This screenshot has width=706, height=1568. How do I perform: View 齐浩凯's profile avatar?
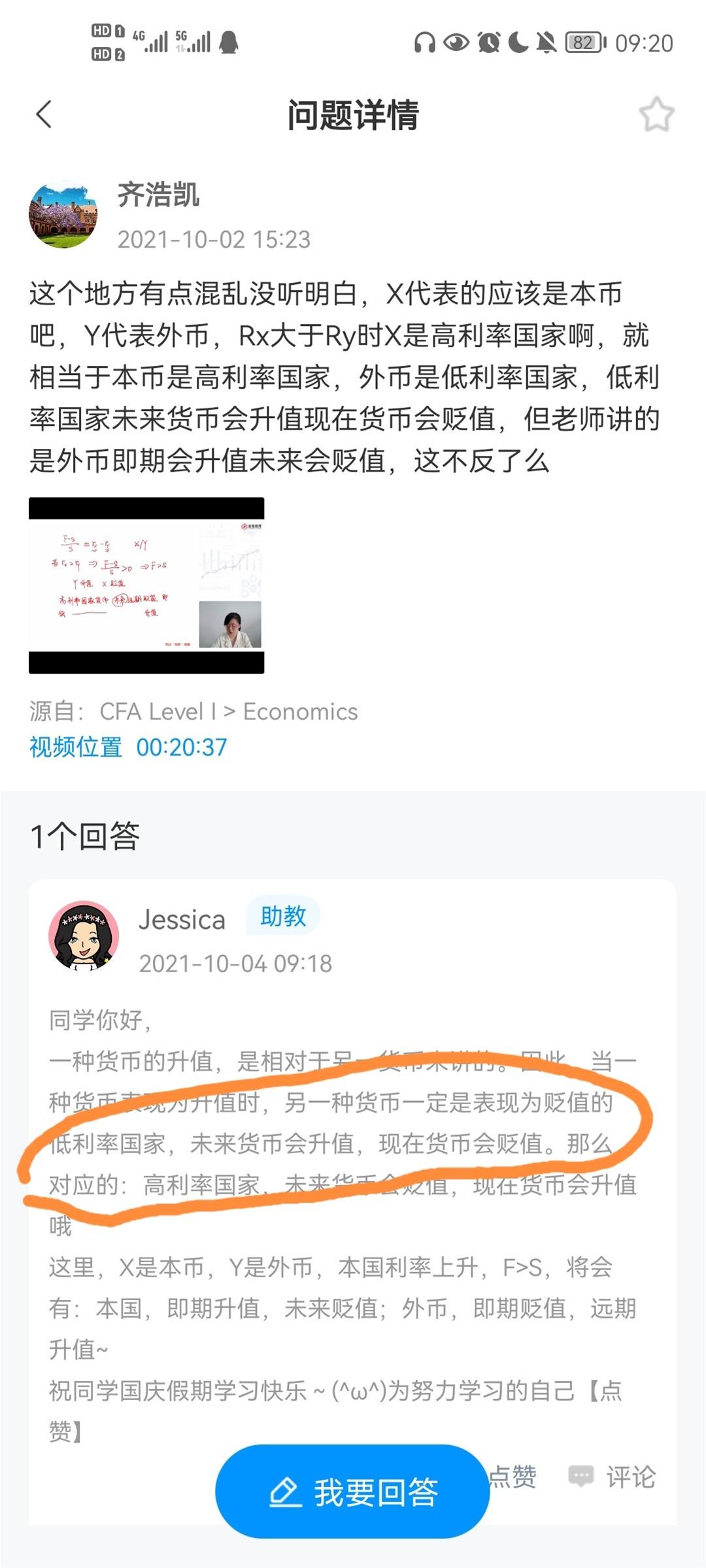(x=63, y=216)
